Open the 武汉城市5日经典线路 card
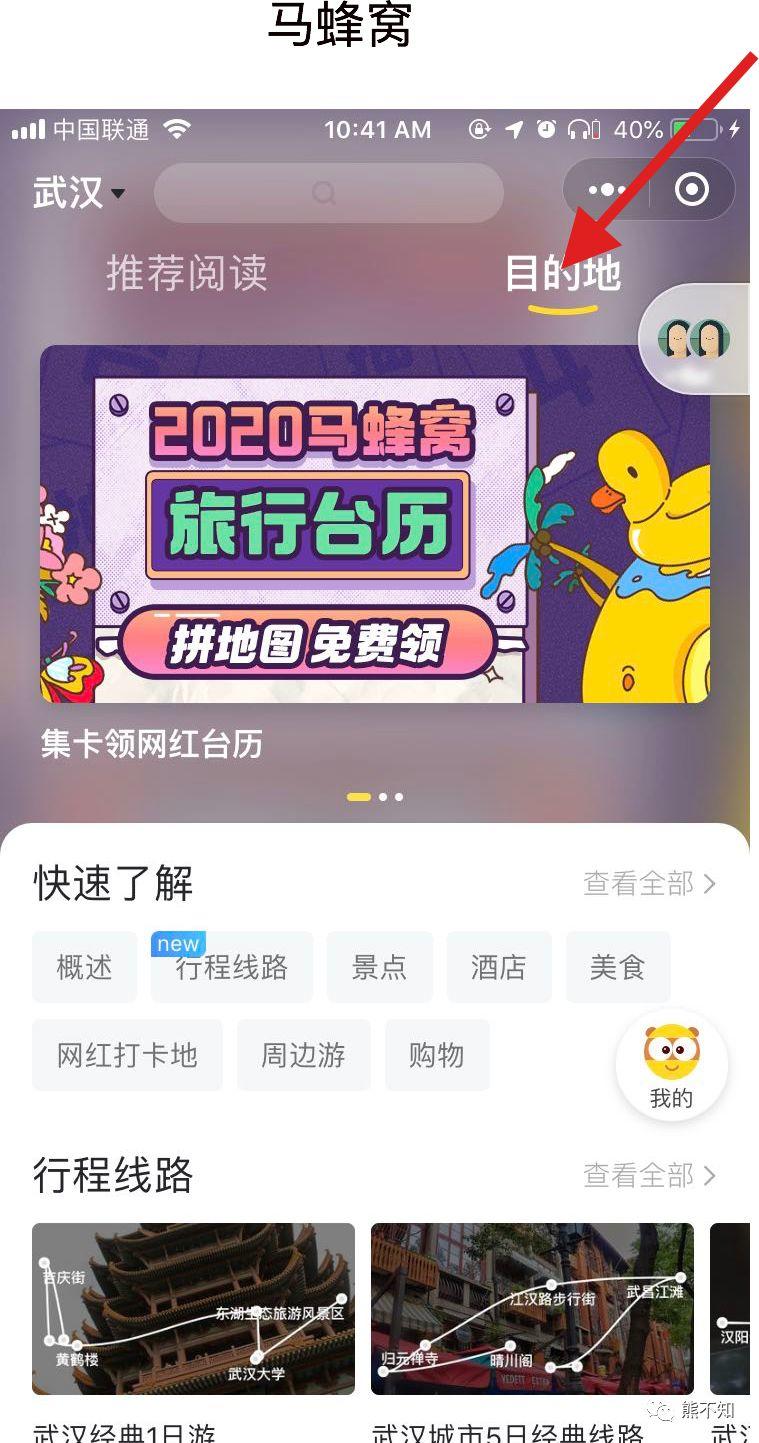 click(532, 1308)
